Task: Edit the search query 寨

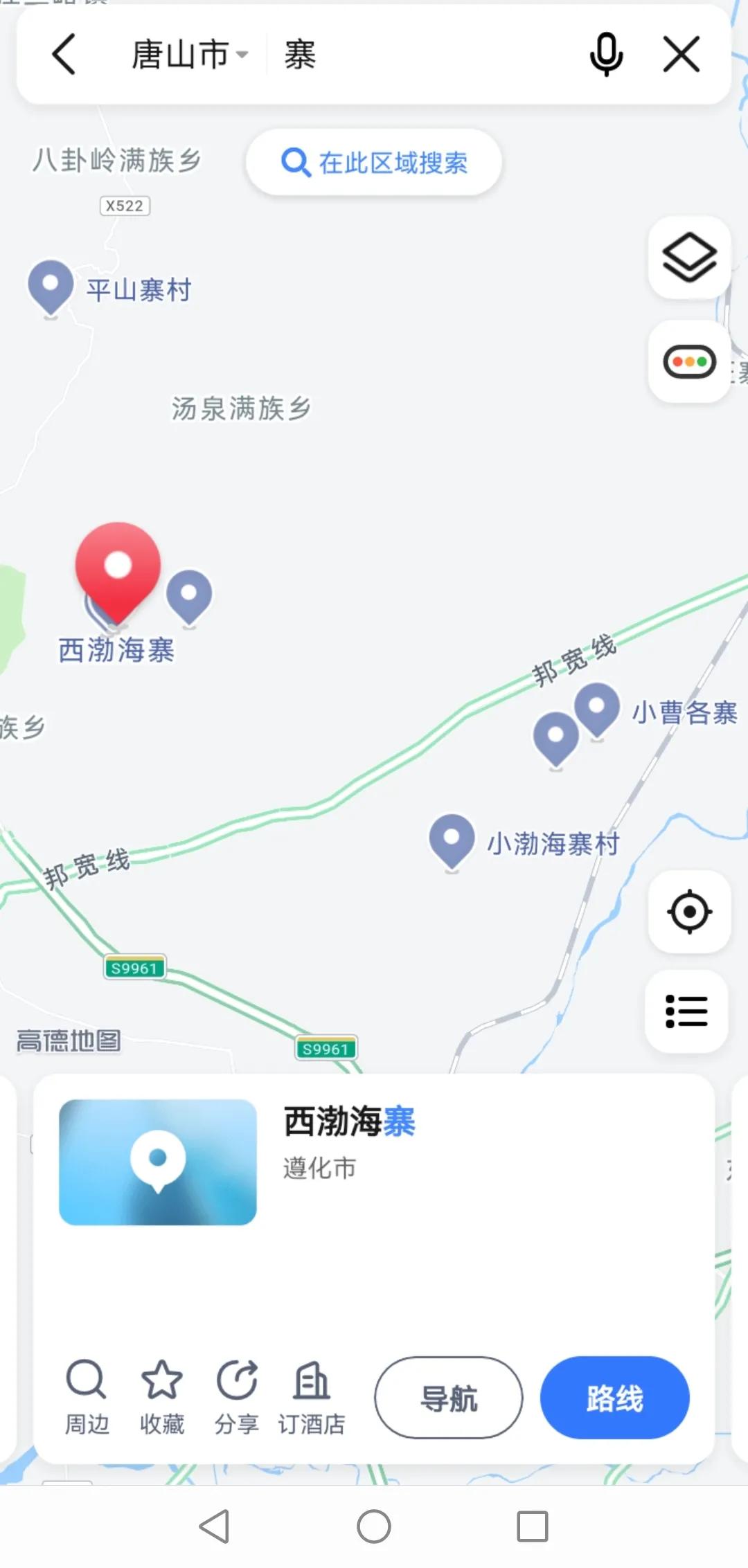Action: 416,55
